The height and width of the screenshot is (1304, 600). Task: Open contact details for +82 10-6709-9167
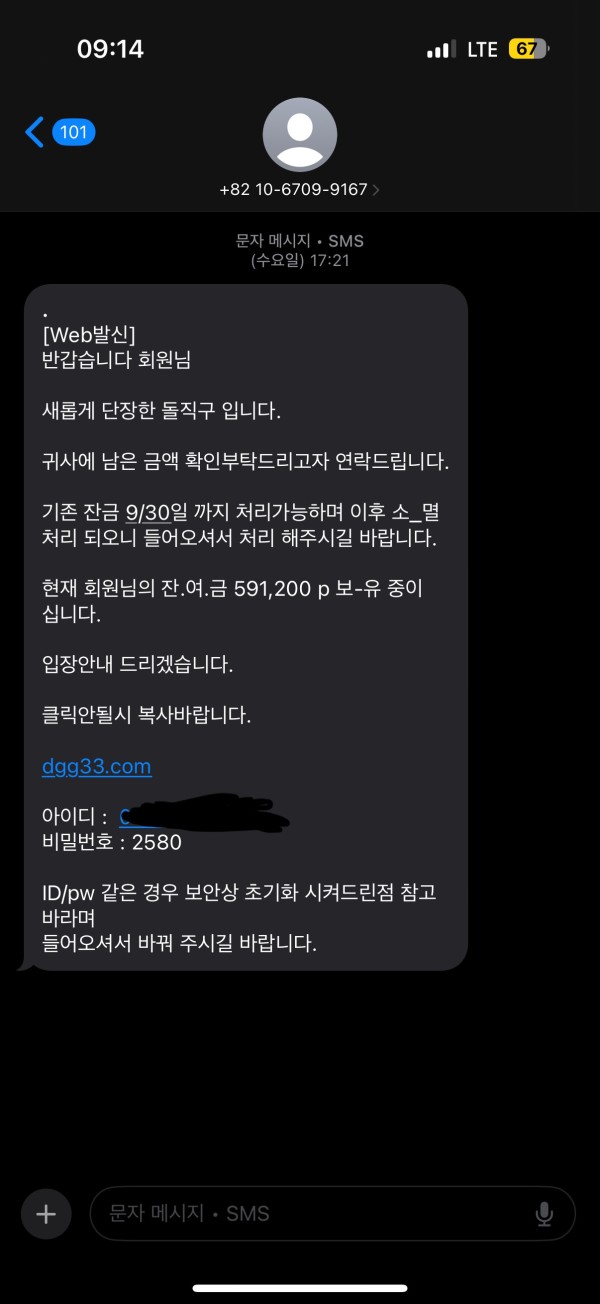[x=299, y=150]
